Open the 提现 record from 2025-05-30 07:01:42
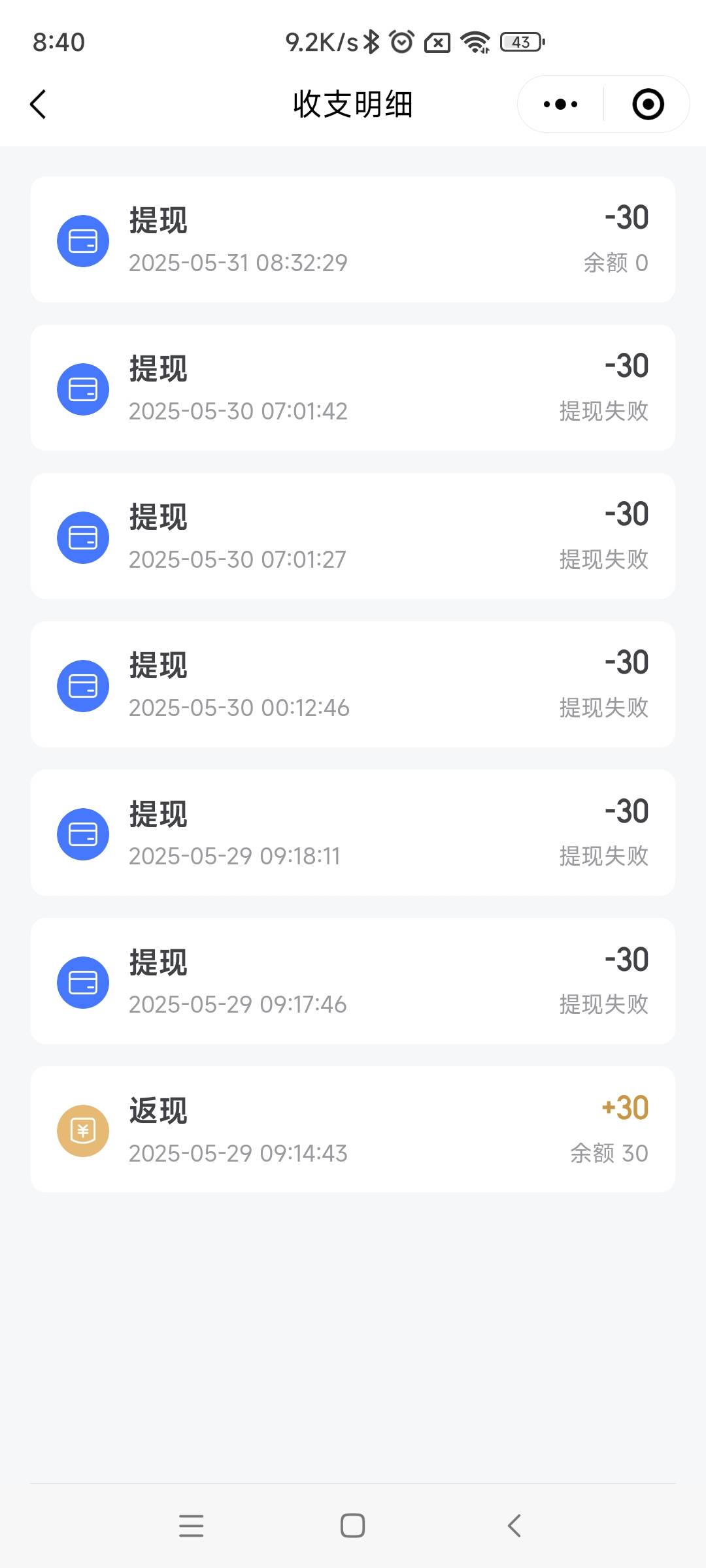The width and height of the screenshot is (706, 1568). tap(353, 387)
